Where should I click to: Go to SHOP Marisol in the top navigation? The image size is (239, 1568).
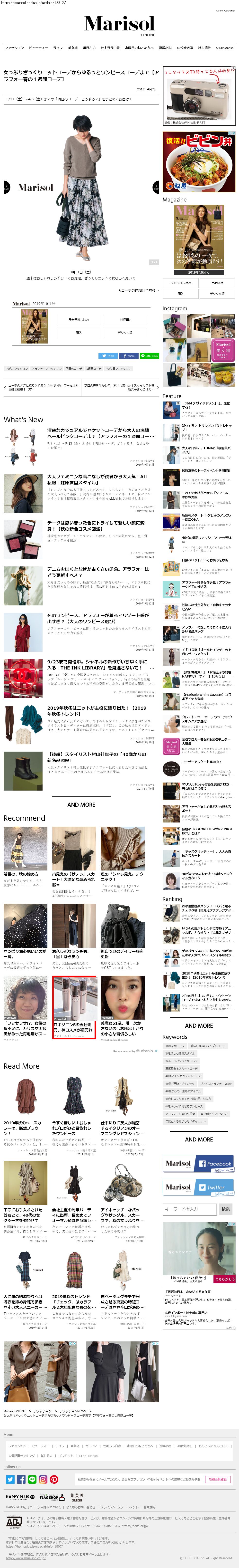(x=225, y=48)
